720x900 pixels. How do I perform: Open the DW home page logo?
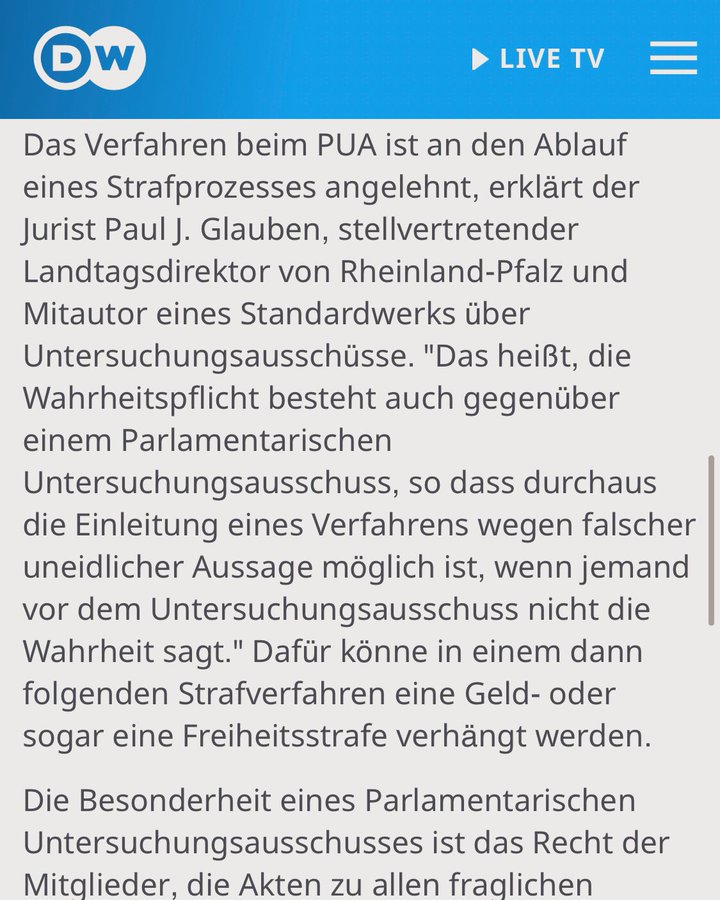89,58
